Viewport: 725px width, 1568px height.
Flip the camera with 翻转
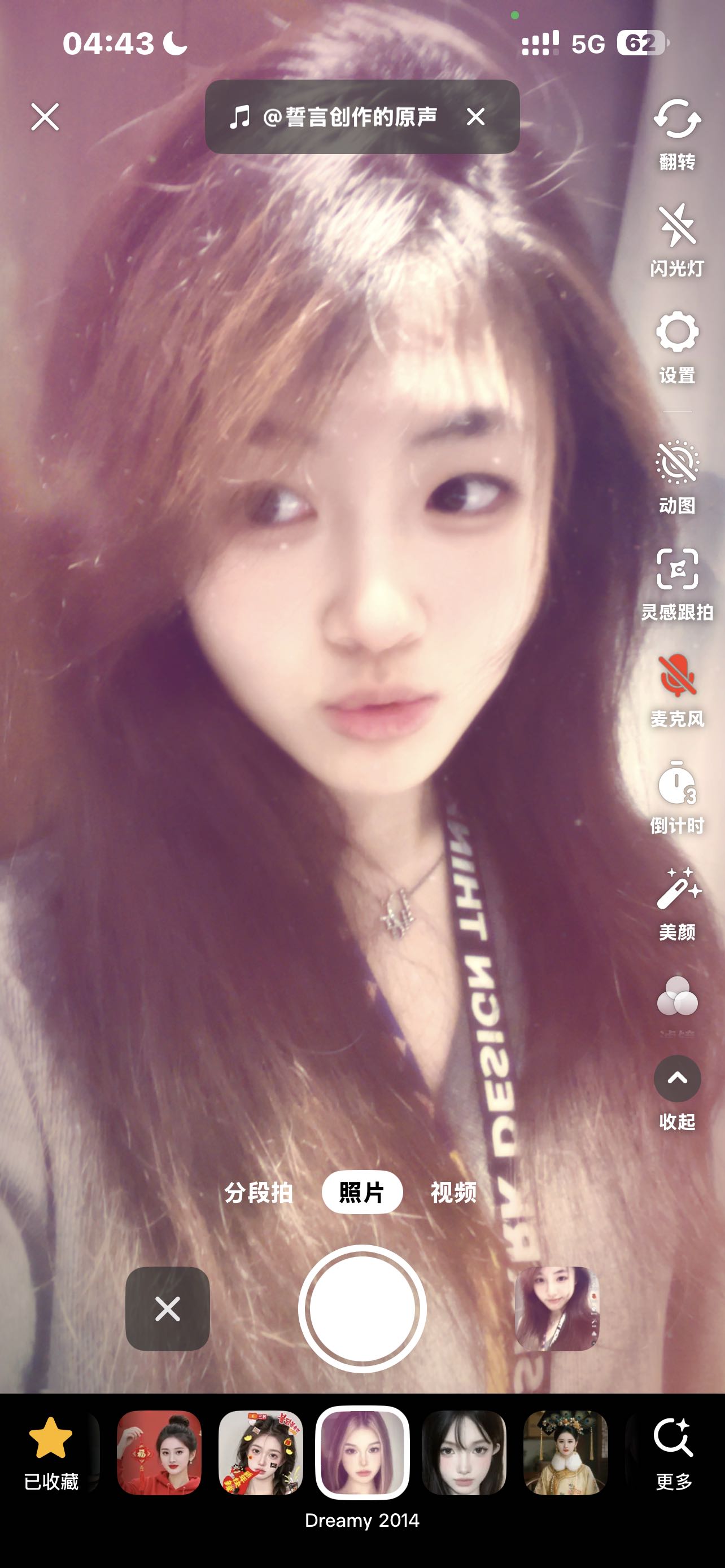tap(677, 134)
